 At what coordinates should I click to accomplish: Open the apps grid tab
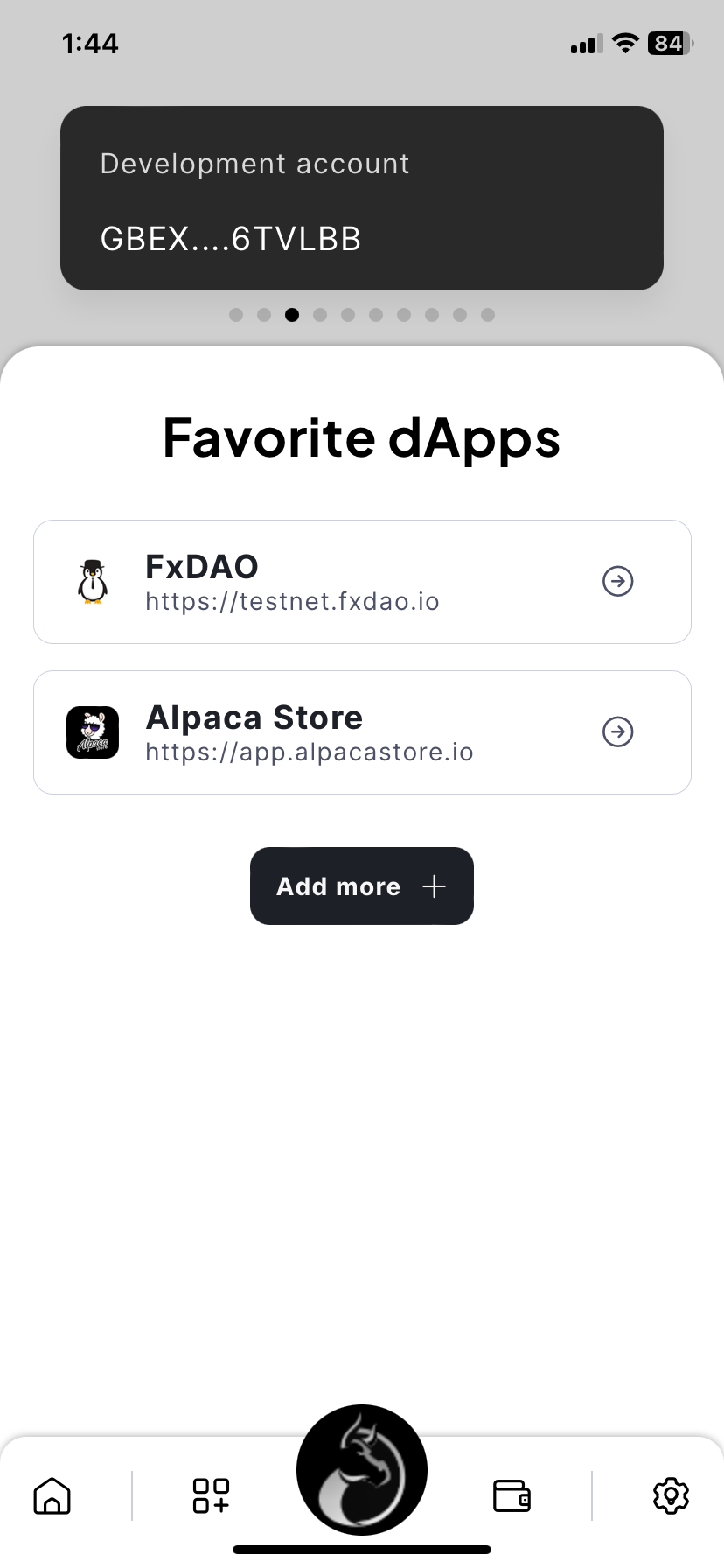(x=211, y=1495)
